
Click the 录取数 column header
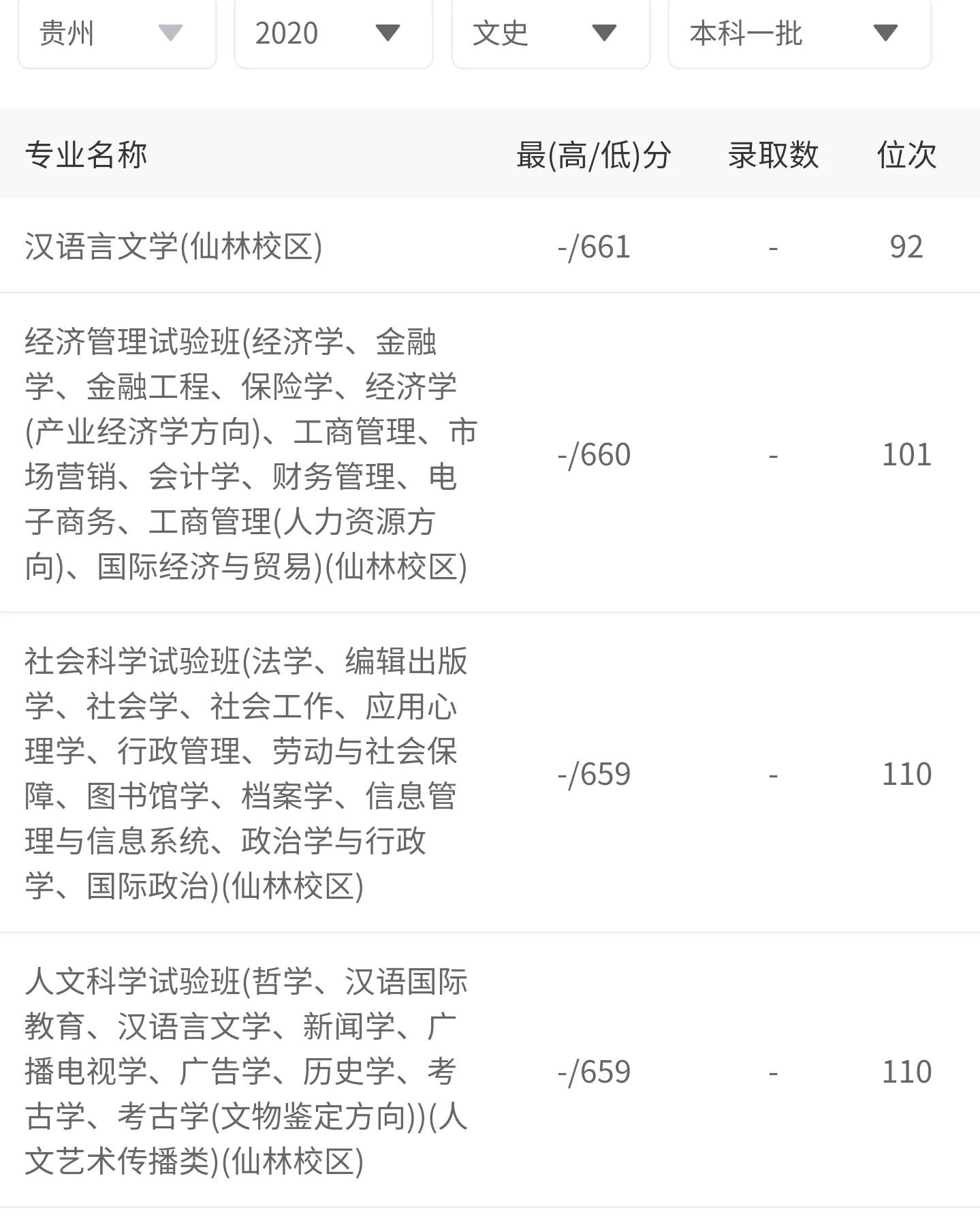click(x=770, y=155)
